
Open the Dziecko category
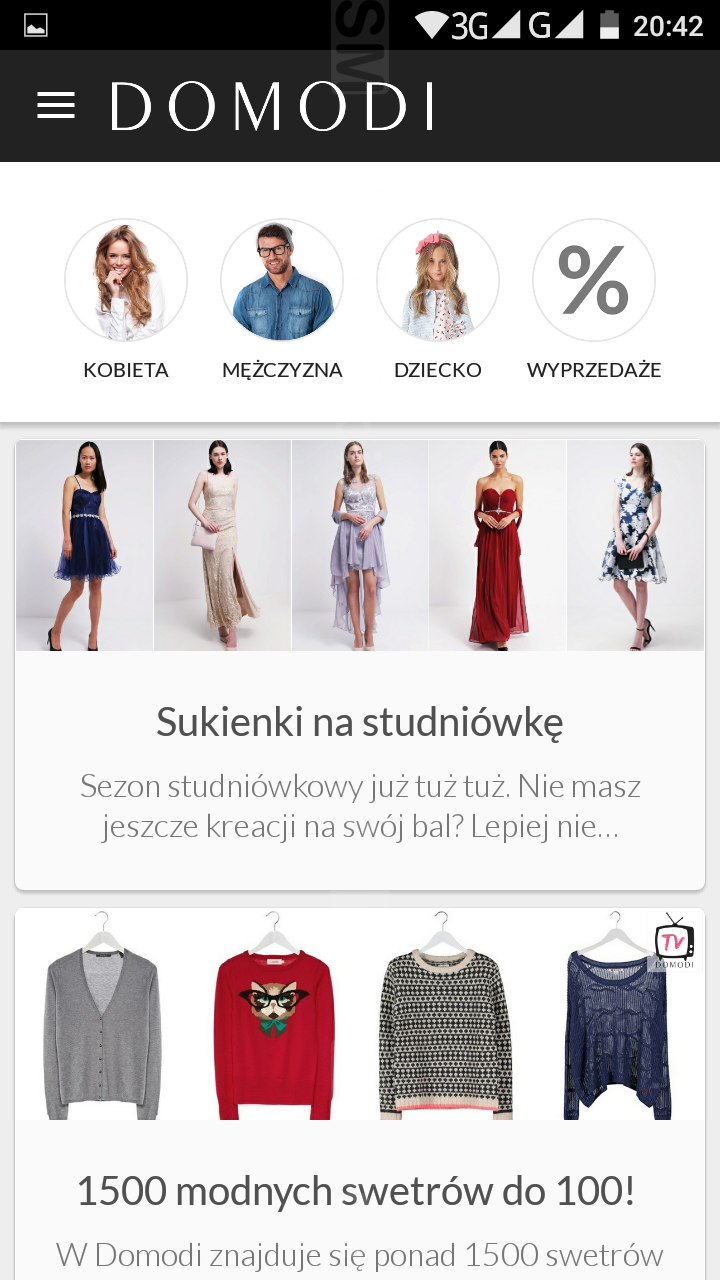pyautogui.click(x=438, y=300)
